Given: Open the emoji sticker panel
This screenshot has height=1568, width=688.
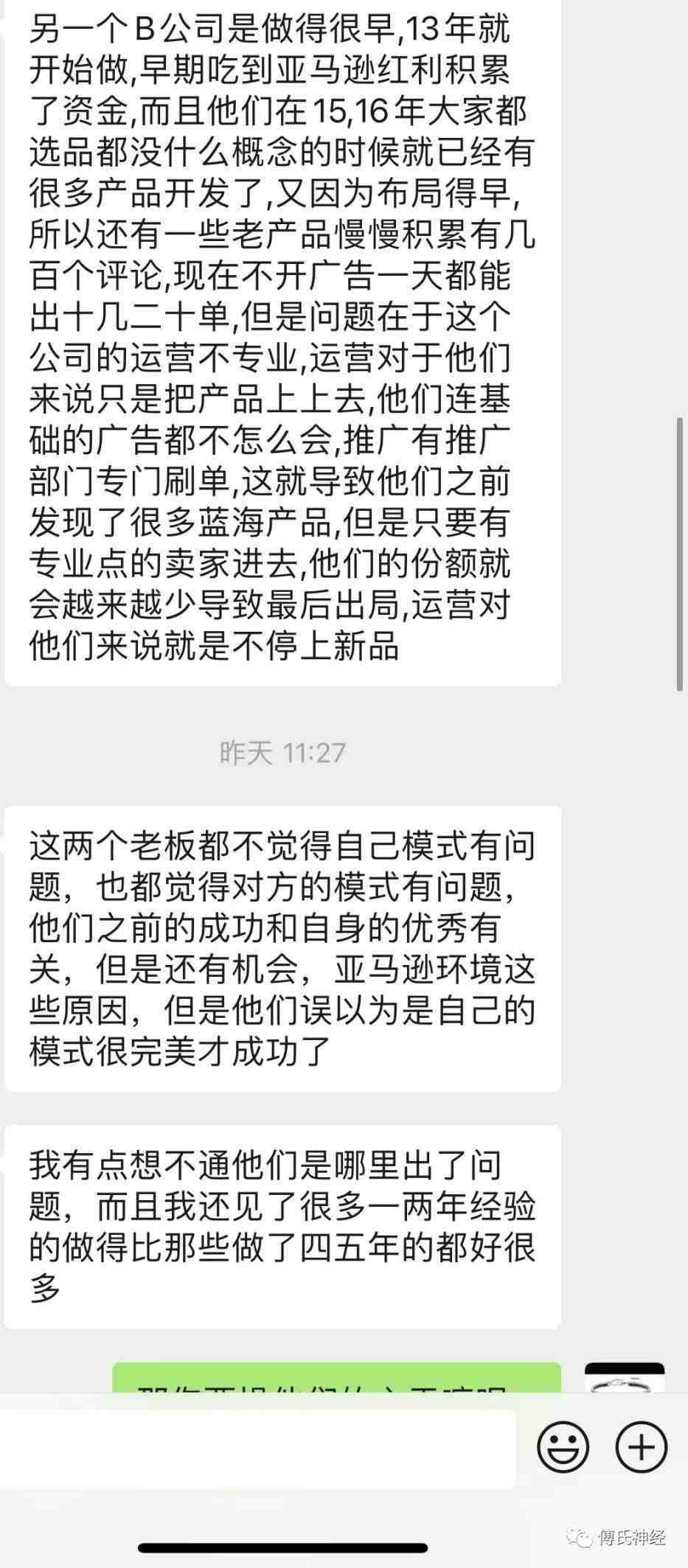Looking at the screenshot, I should [563, 1447].
